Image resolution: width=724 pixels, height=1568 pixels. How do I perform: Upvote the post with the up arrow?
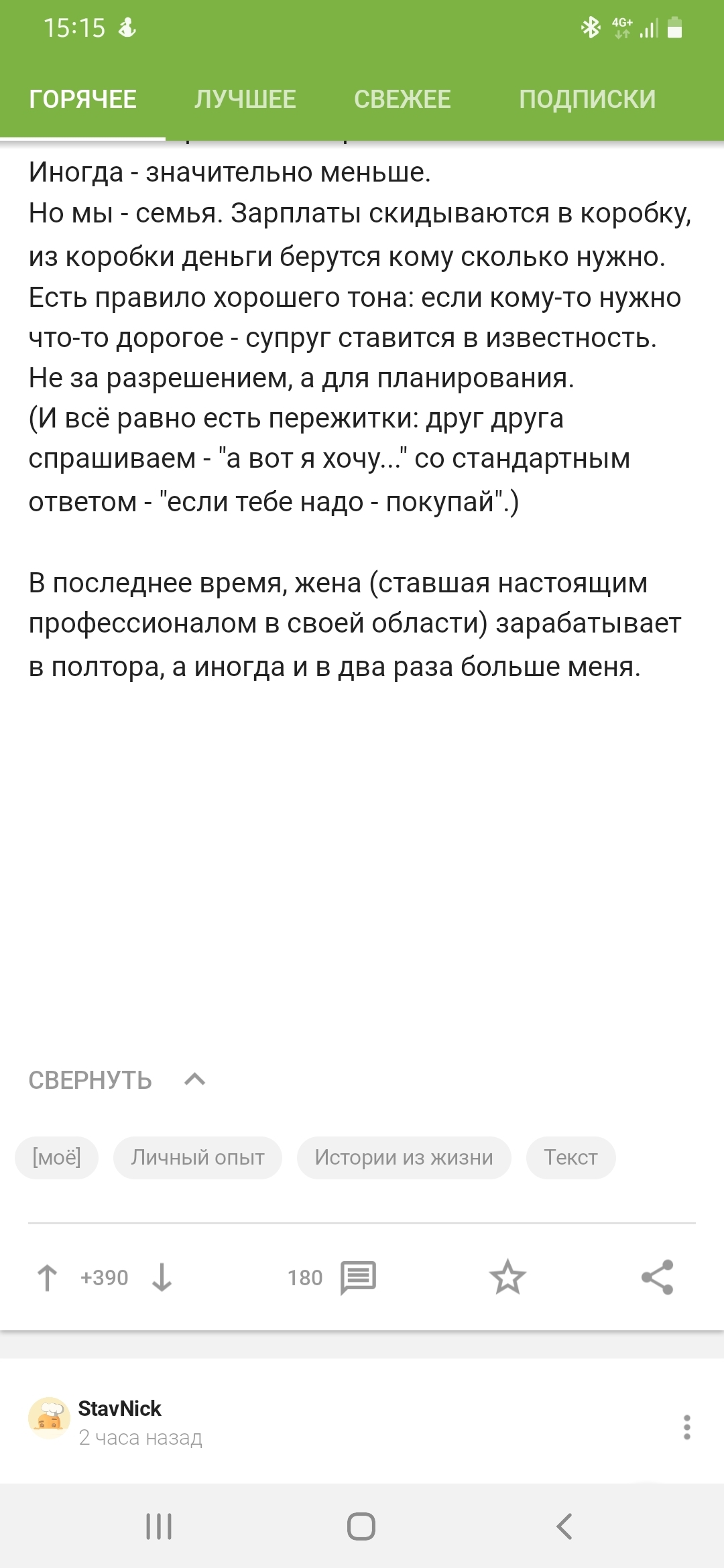pos(47,1277)
